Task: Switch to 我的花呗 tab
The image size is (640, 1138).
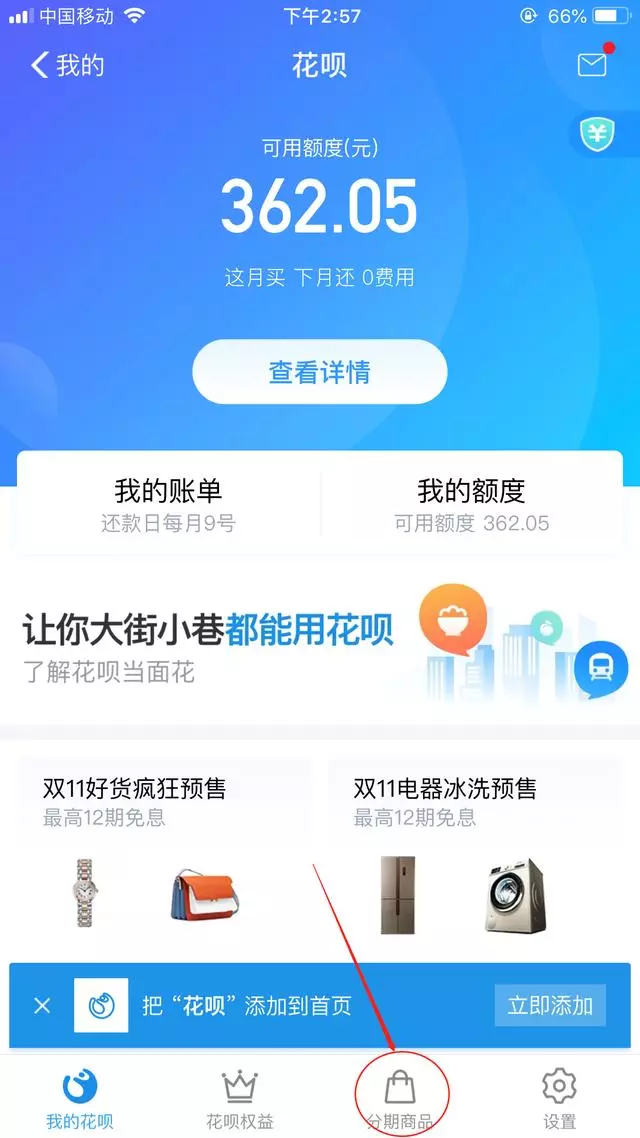Action: coord(79,1097)
